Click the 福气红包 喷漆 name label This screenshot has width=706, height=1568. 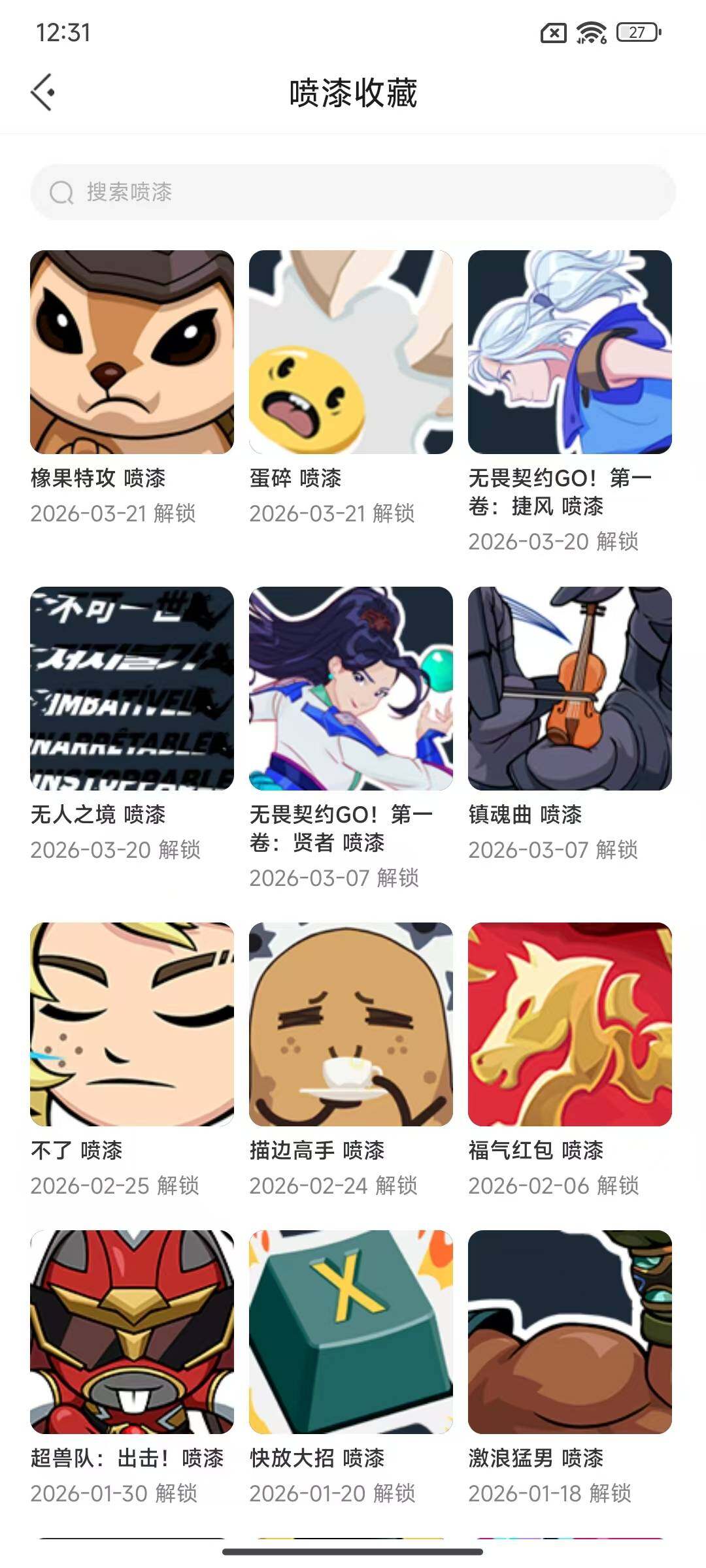pyautogui.click(x=537, y=1151)
